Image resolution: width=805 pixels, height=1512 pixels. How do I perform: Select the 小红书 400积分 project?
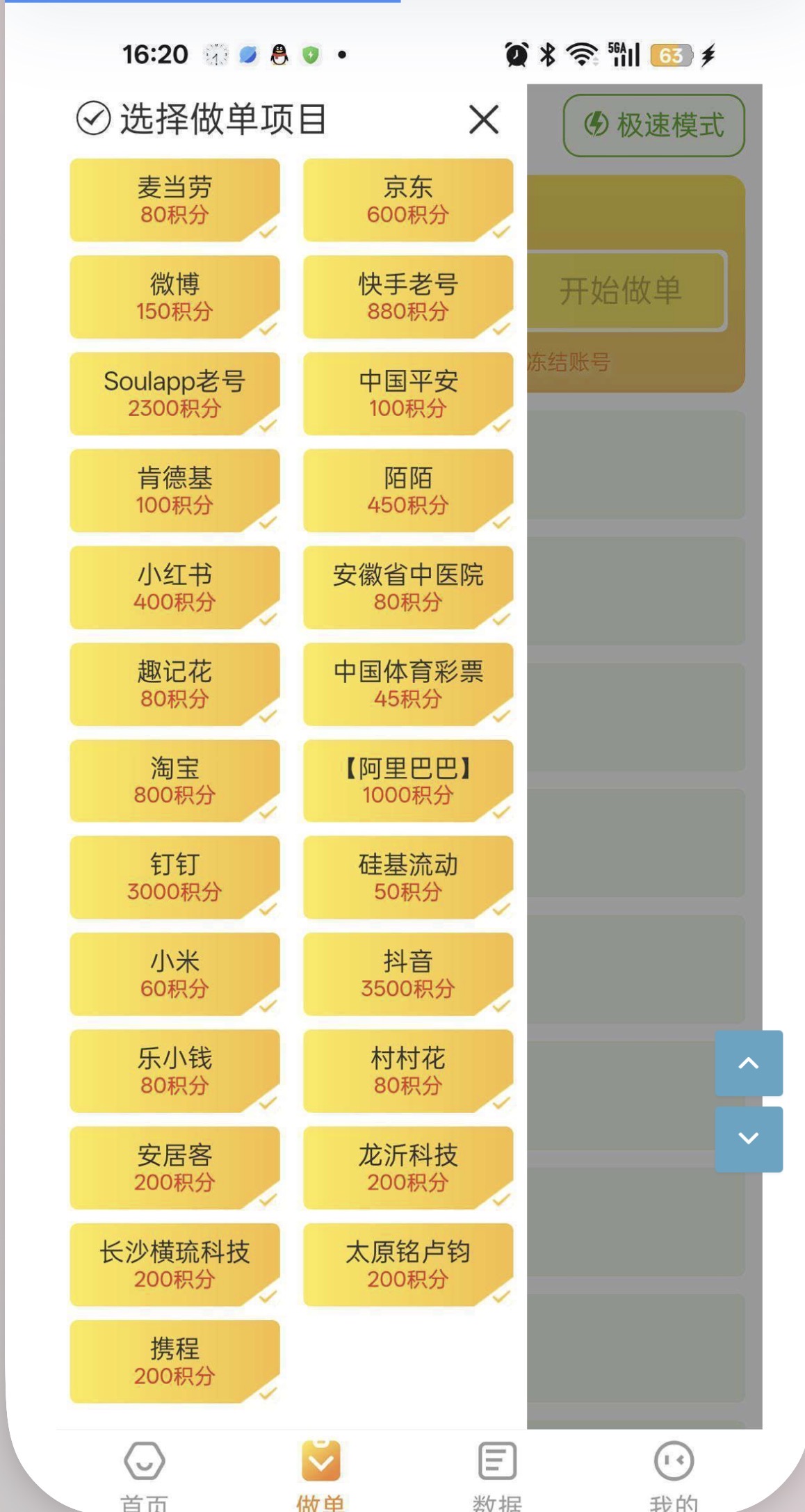(x=174, y=588)
